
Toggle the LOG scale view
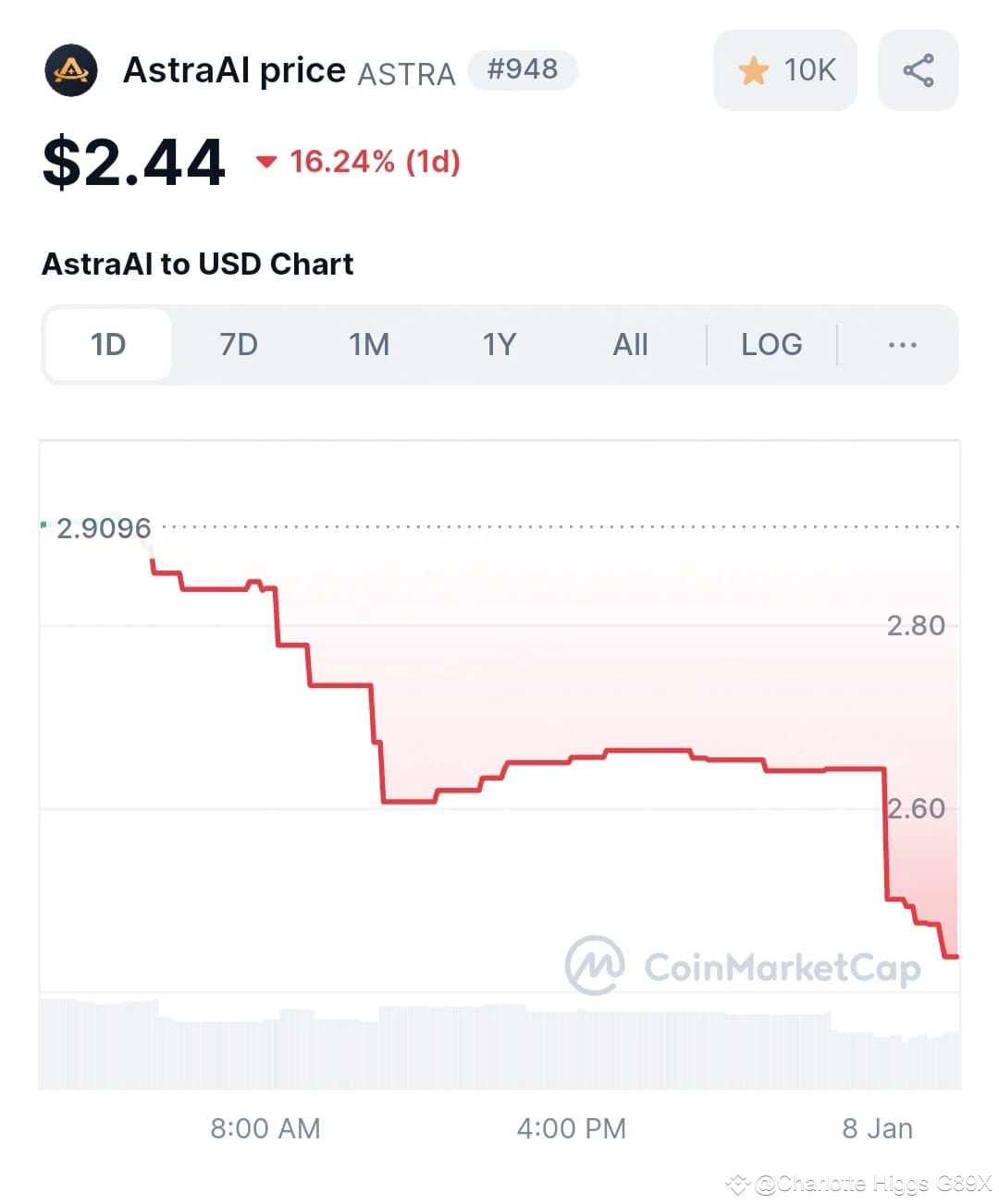pyautogui.click(x=771, y=344)
